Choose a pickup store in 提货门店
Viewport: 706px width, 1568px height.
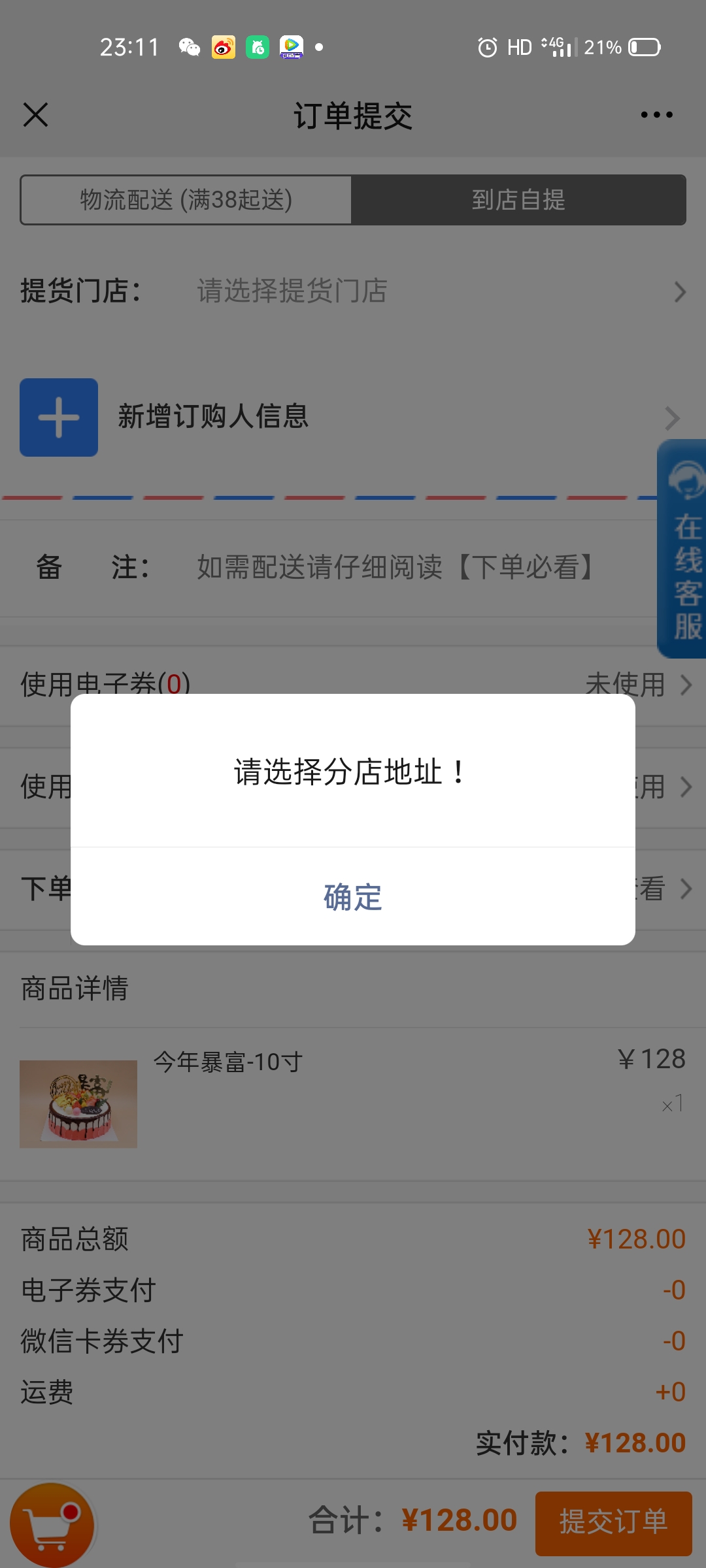pos(353,291)
